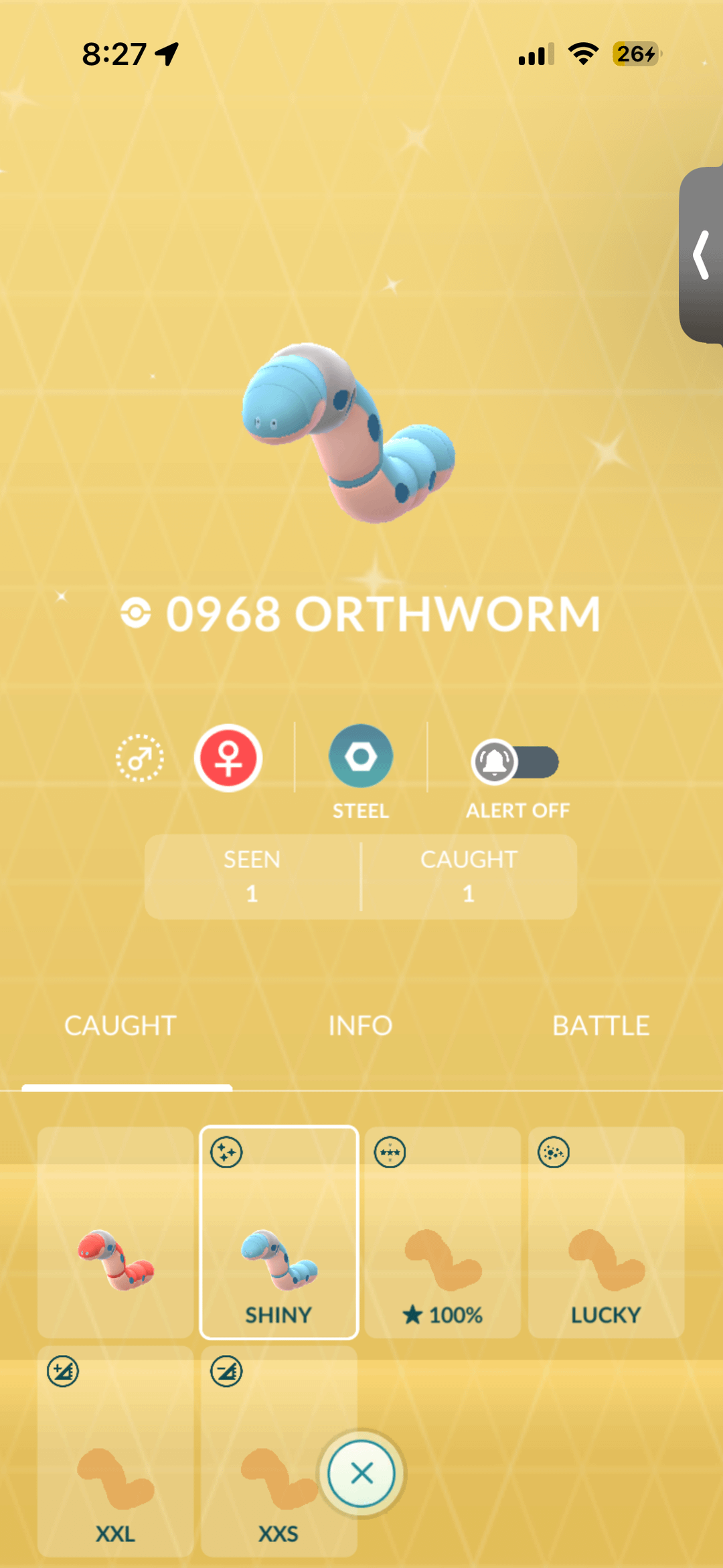723x1568 pixels.
Task: Open the 100% perfect entry tile
Action: point(443,1232)
